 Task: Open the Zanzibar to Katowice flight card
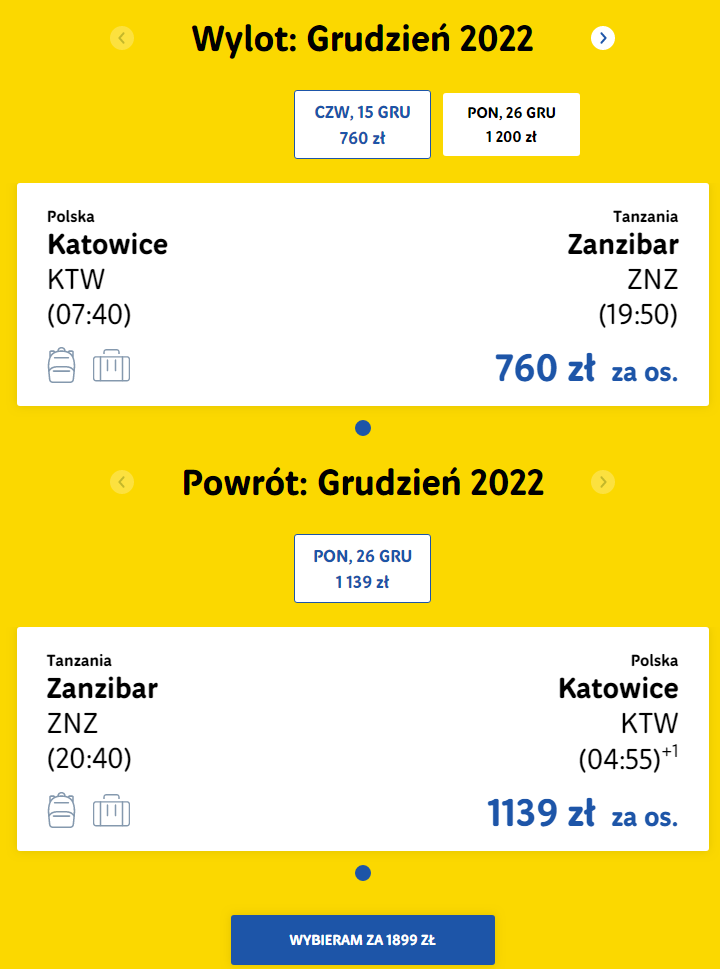pyautogui.click(x=362, y=739)
